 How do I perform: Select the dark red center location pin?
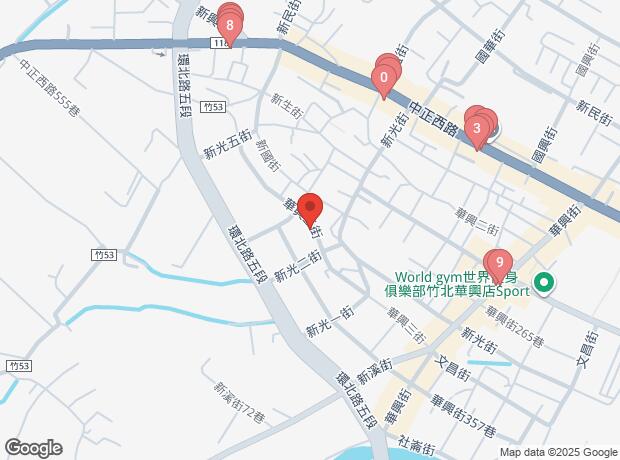point(310,207)
